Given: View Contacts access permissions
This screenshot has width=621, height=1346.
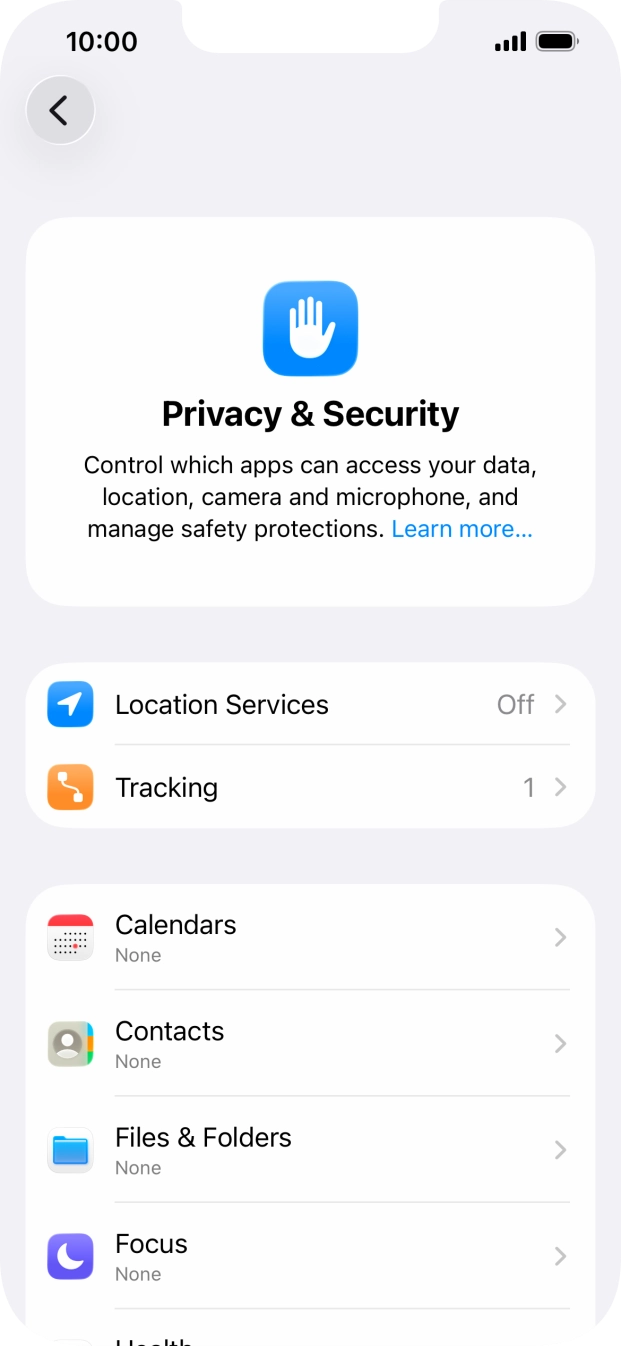Looking at the screenshot, I should [310, 1043].
